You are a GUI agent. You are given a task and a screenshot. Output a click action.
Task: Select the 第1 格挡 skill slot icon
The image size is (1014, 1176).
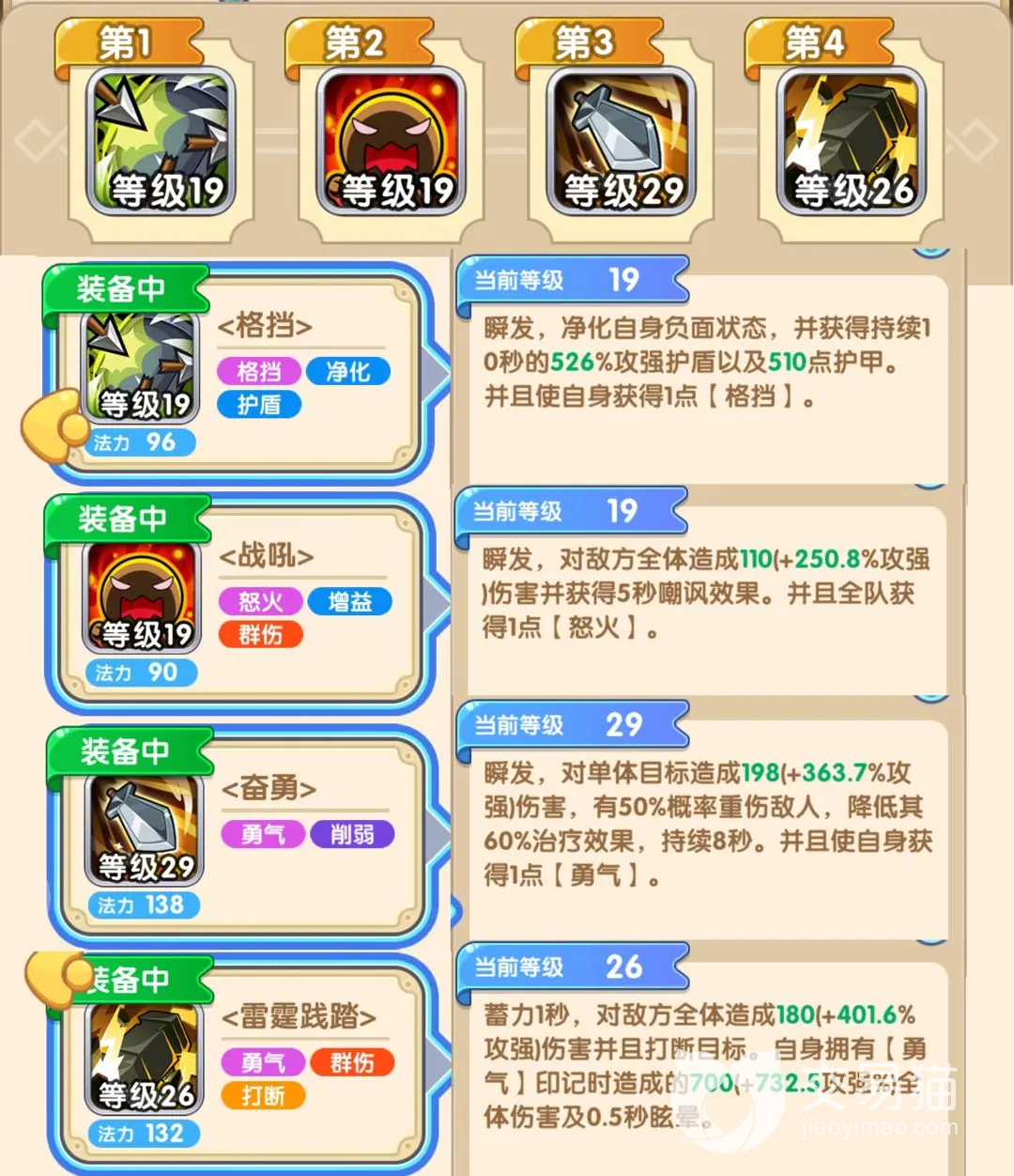pyautogui.click(x=160, y=141)
